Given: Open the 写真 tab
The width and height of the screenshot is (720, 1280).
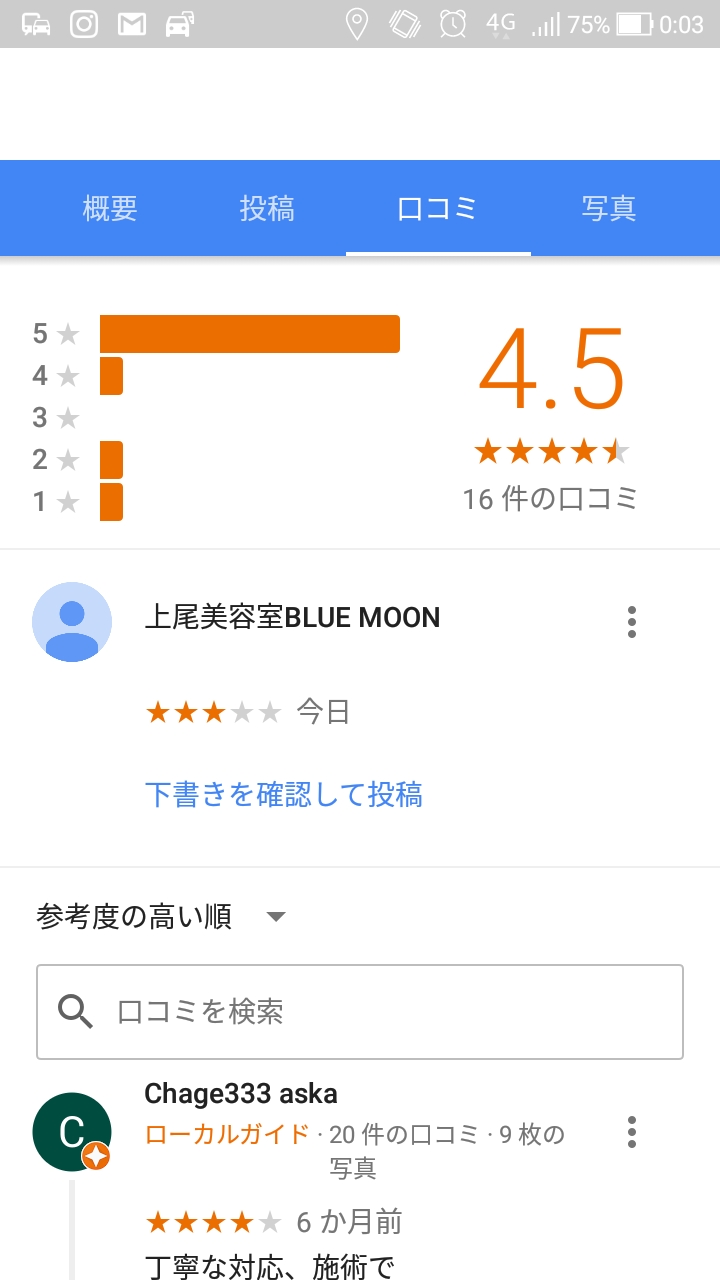Looking at the screenshot, I should pyautogui.click(x=608, y=209).
